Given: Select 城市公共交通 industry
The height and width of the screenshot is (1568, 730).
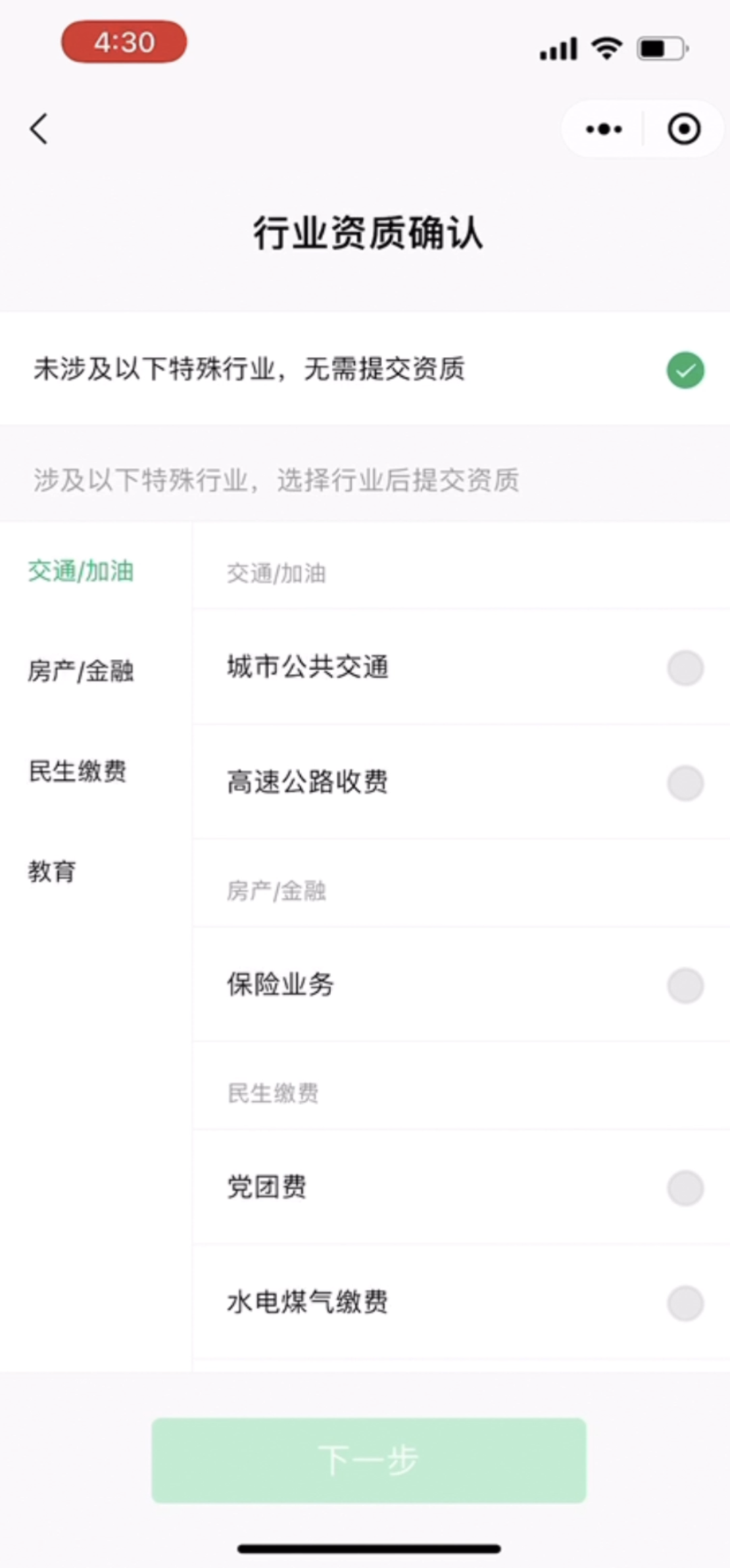Looking at the screenshot, I should click(462, 667).
